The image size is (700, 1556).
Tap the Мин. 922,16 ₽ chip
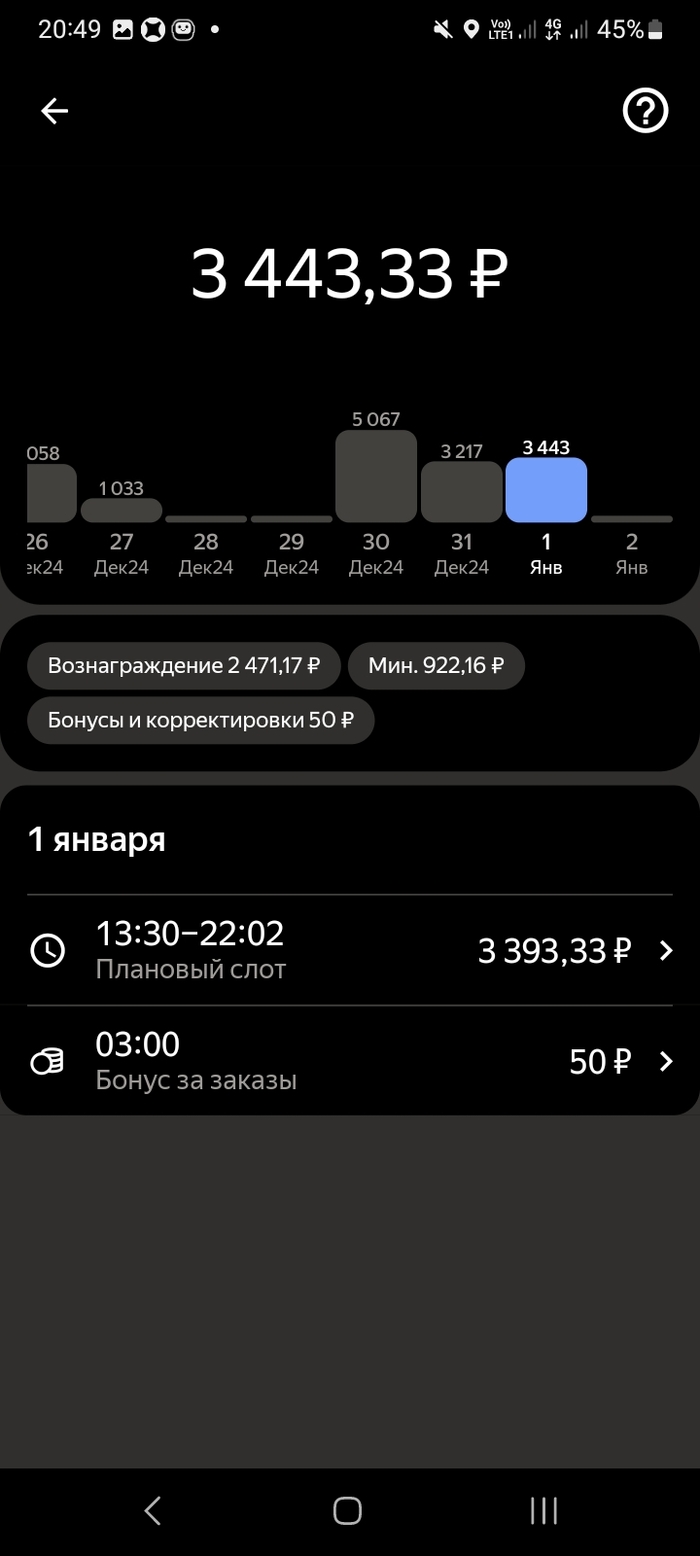click(x=436, y=666)
